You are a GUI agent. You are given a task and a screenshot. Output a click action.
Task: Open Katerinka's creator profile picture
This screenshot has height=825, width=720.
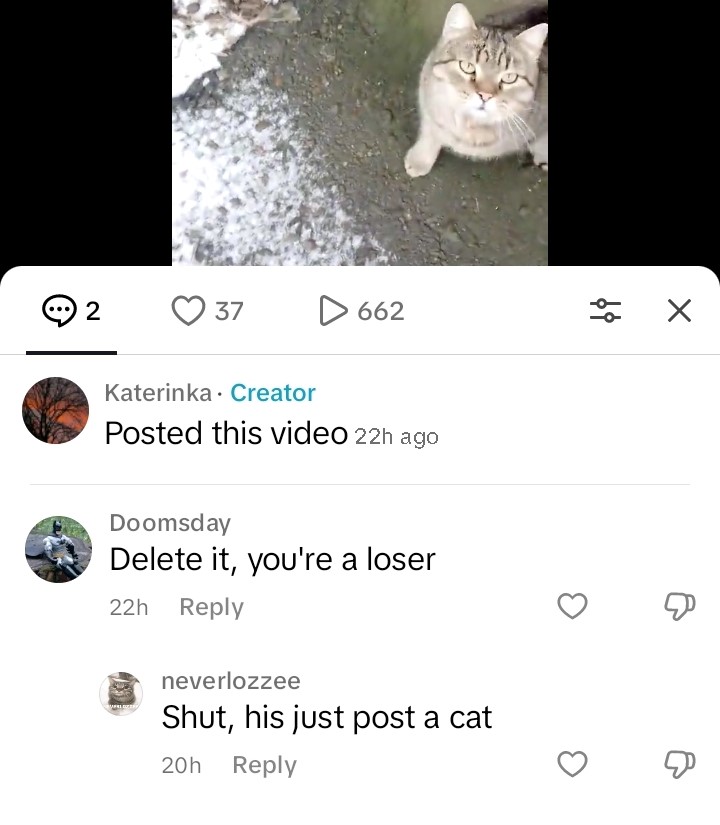(56, 410)
